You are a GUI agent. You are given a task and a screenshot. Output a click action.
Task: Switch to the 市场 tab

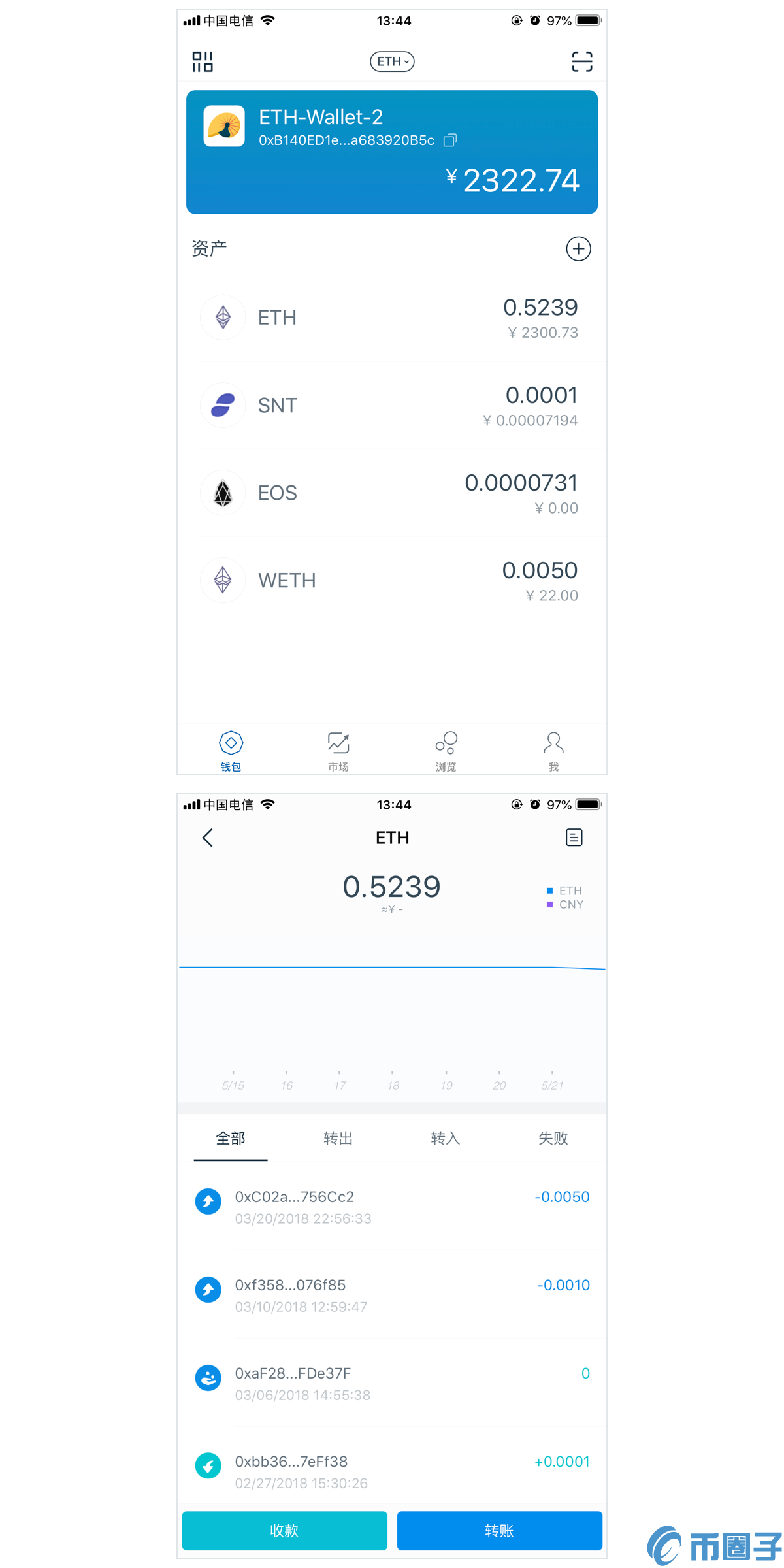click(338, 751)
